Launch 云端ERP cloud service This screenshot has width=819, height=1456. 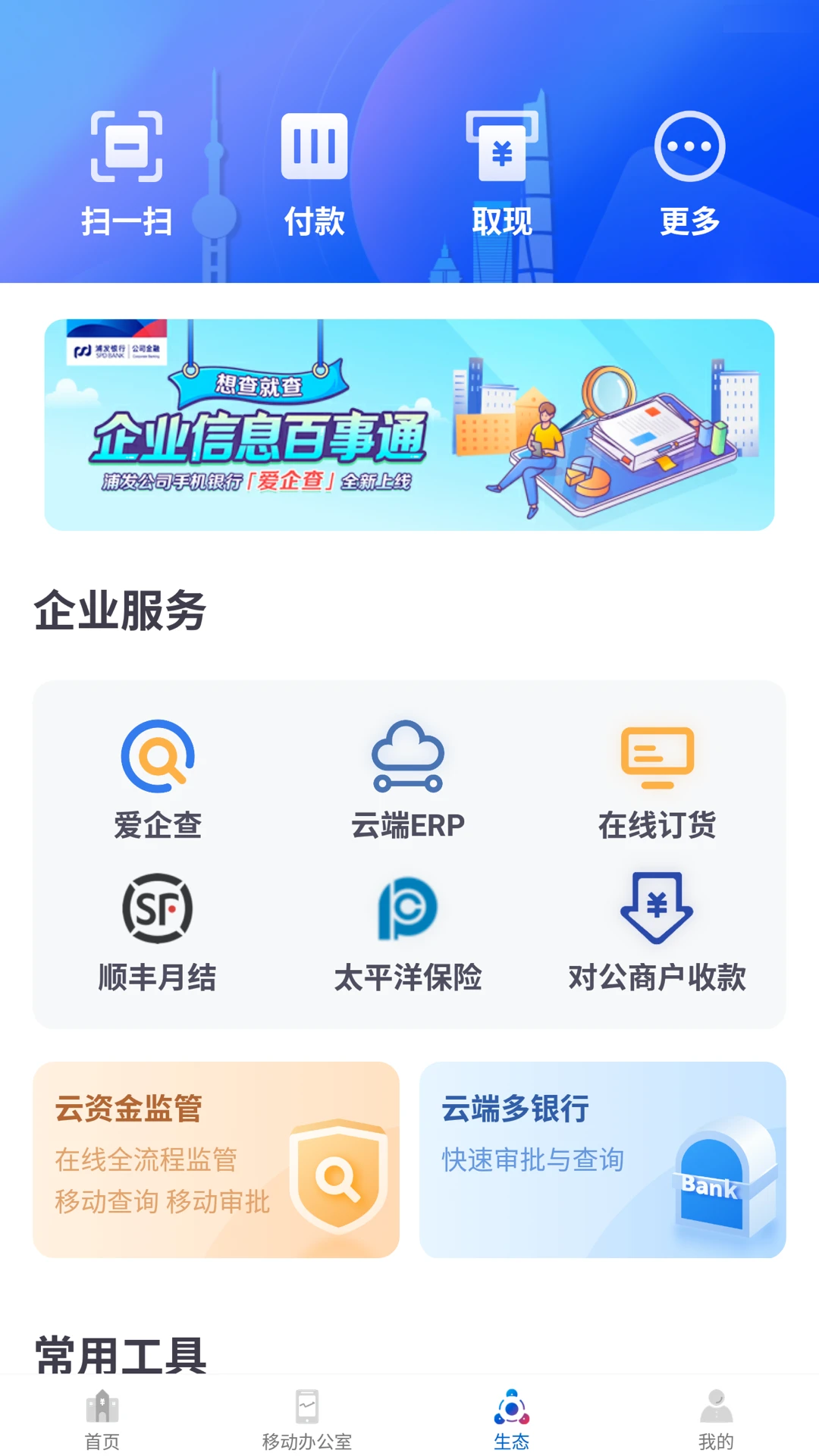(409, 781)
